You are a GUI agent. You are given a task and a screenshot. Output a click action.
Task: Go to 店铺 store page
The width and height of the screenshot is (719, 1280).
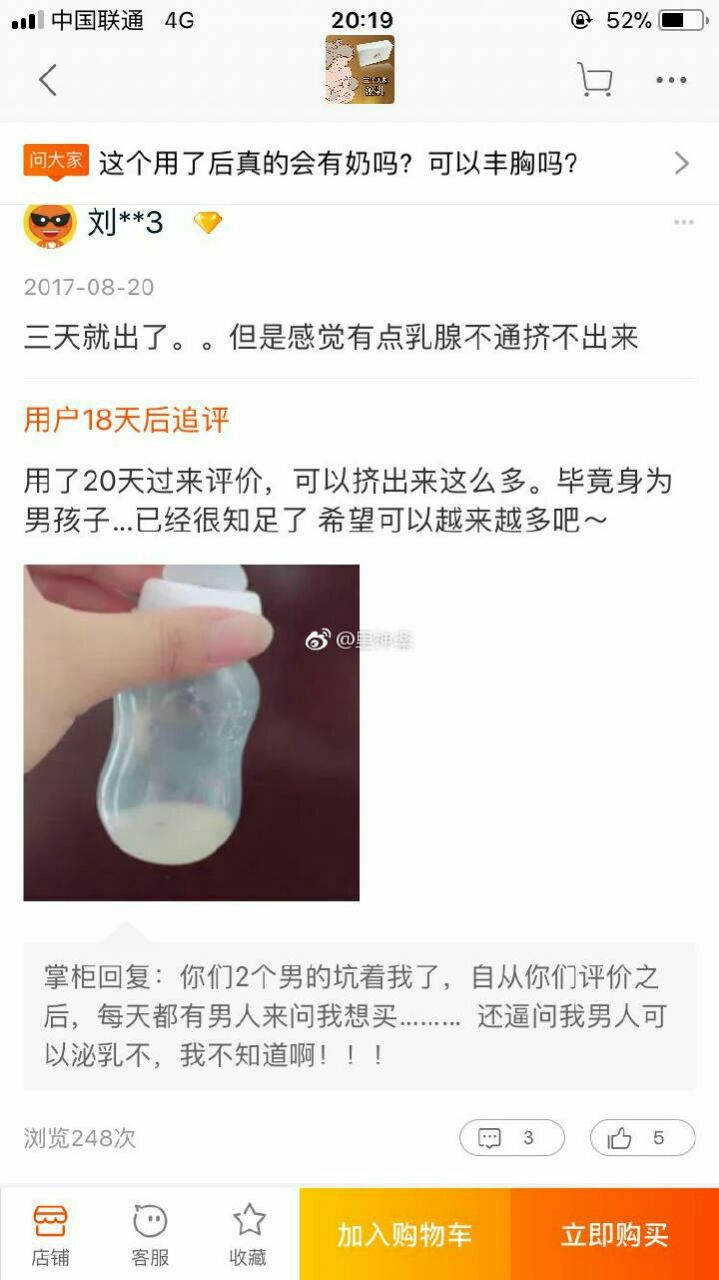click(50, 1235)
